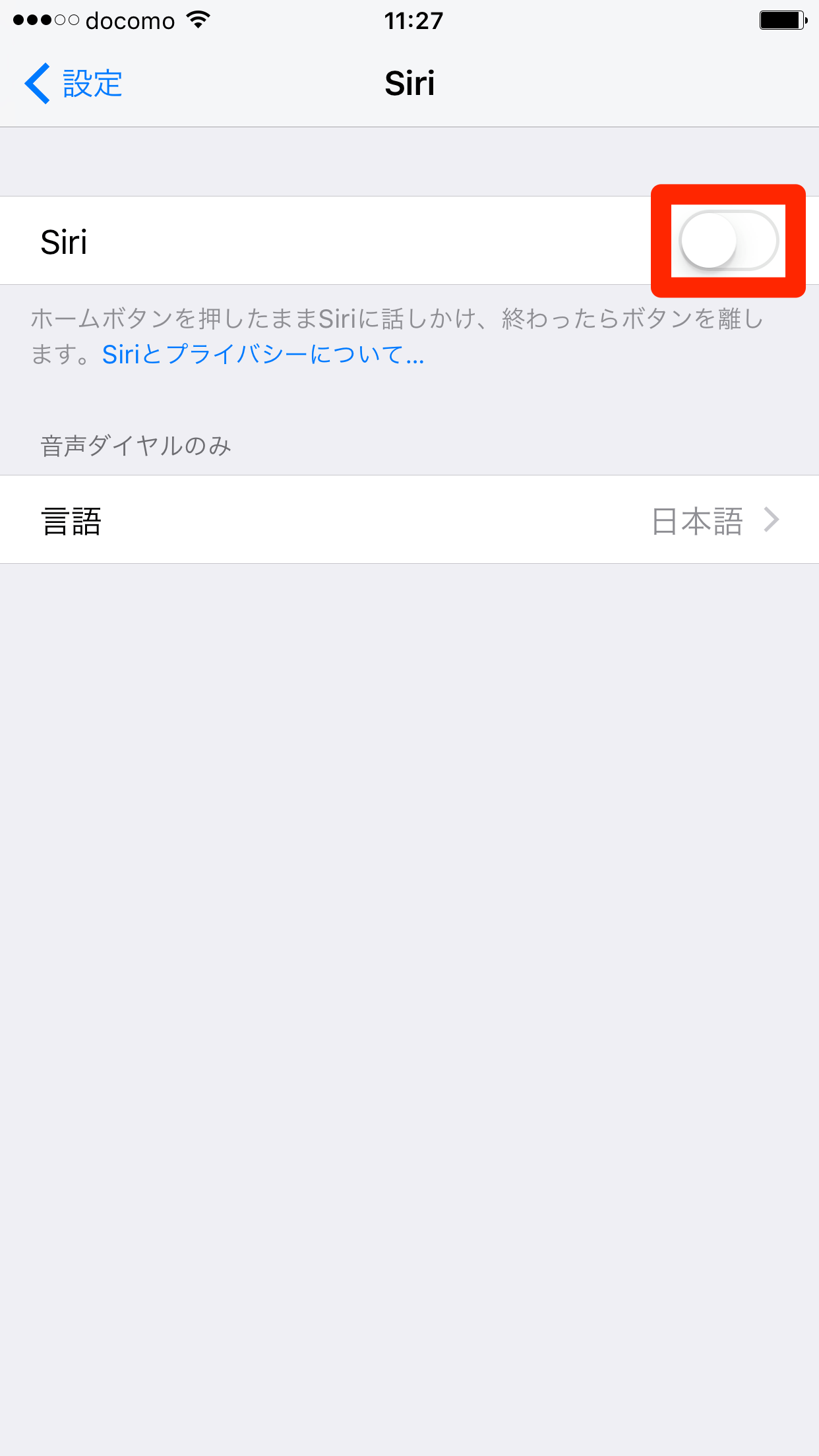Tap the 音声ダイヤルのみ section header
This screenshot has width=819, height=1456.
tap(135, 444)
